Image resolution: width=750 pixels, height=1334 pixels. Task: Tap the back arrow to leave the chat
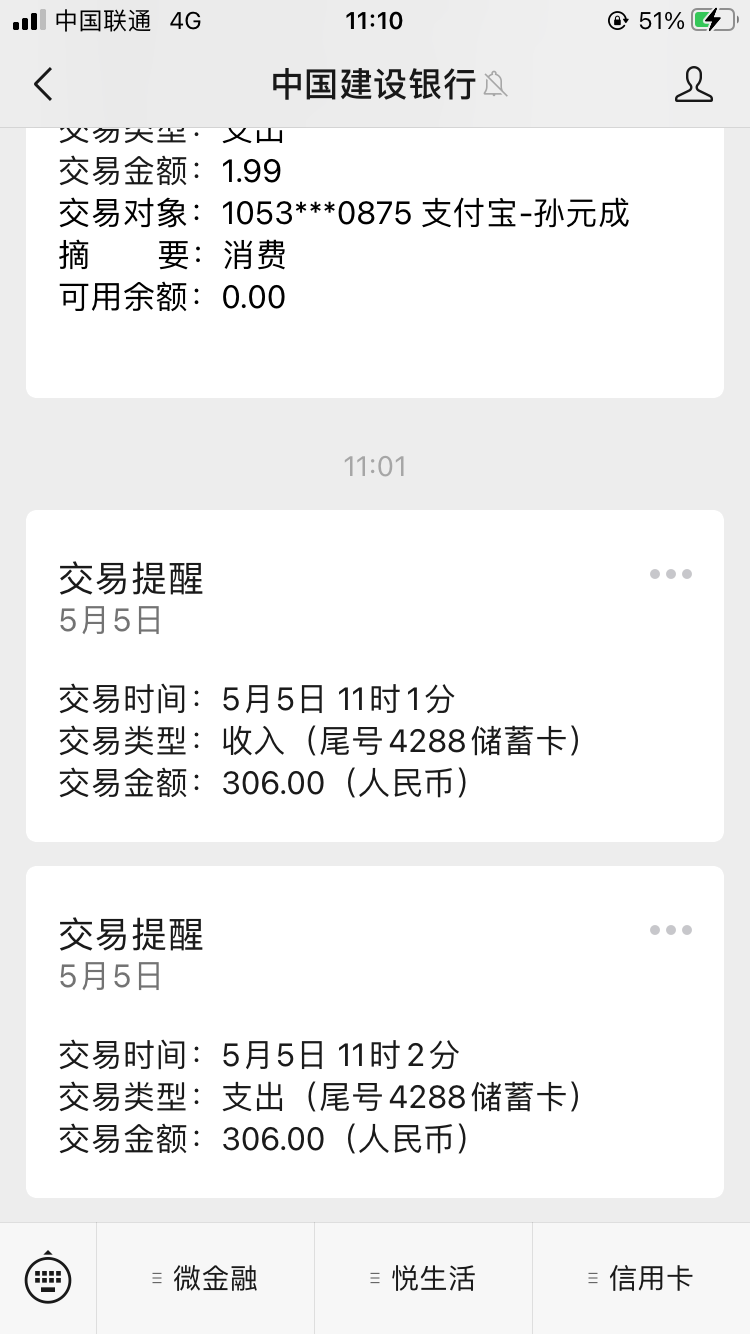[x=42, y=85]
